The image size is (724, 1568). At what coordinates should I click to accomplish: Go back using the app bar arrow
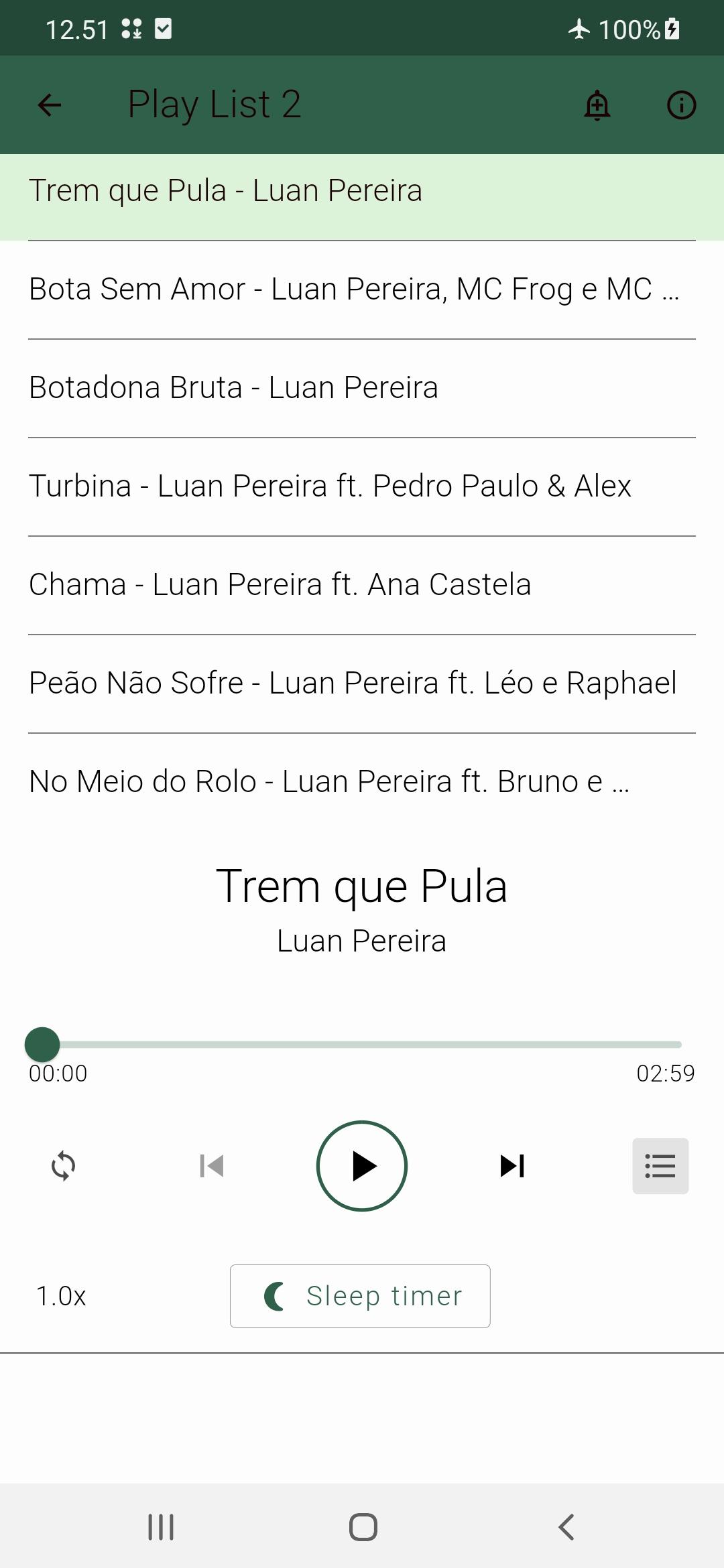[50, 105]
